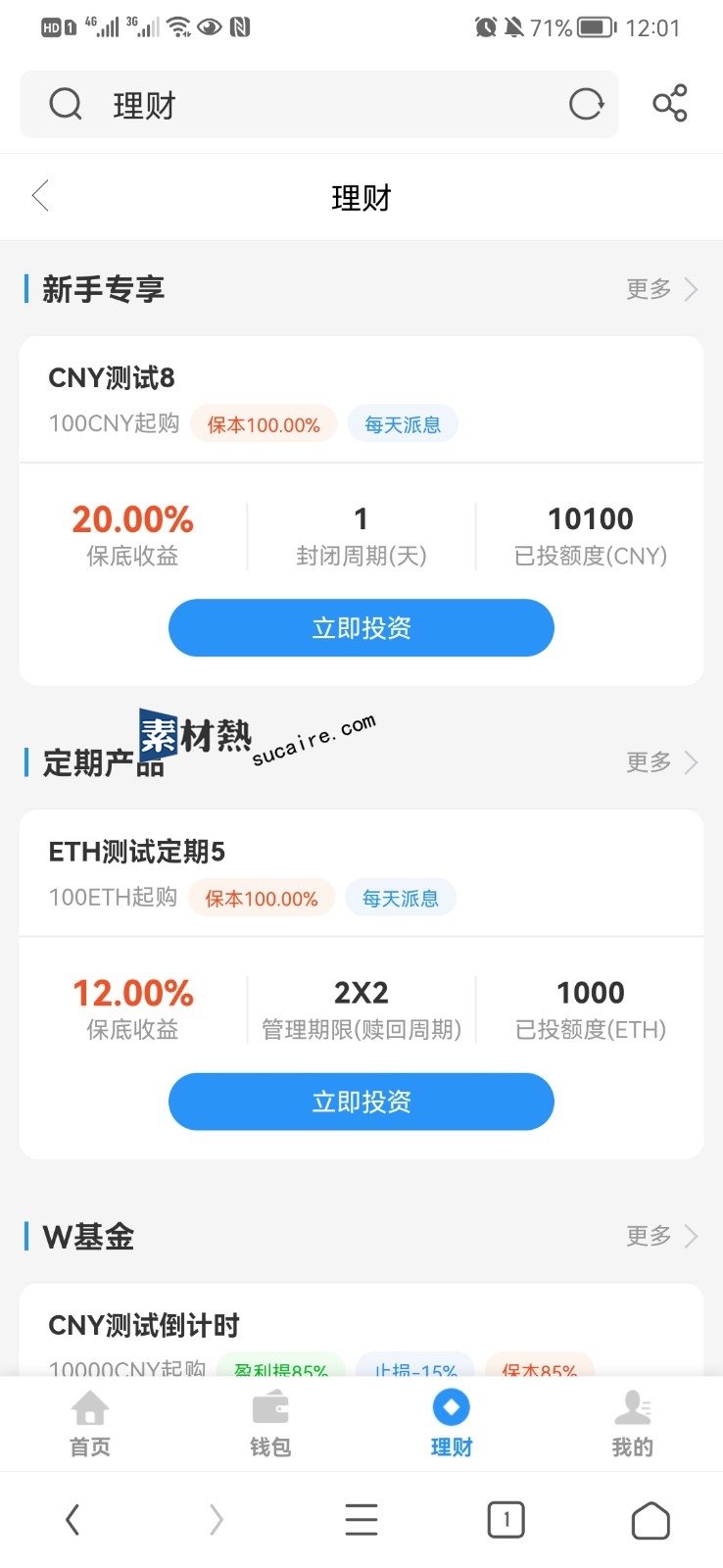Switch to the 我的 tab
Image resolution: width=723 pixels, height=1568 pixels.
coord(632,1423)
